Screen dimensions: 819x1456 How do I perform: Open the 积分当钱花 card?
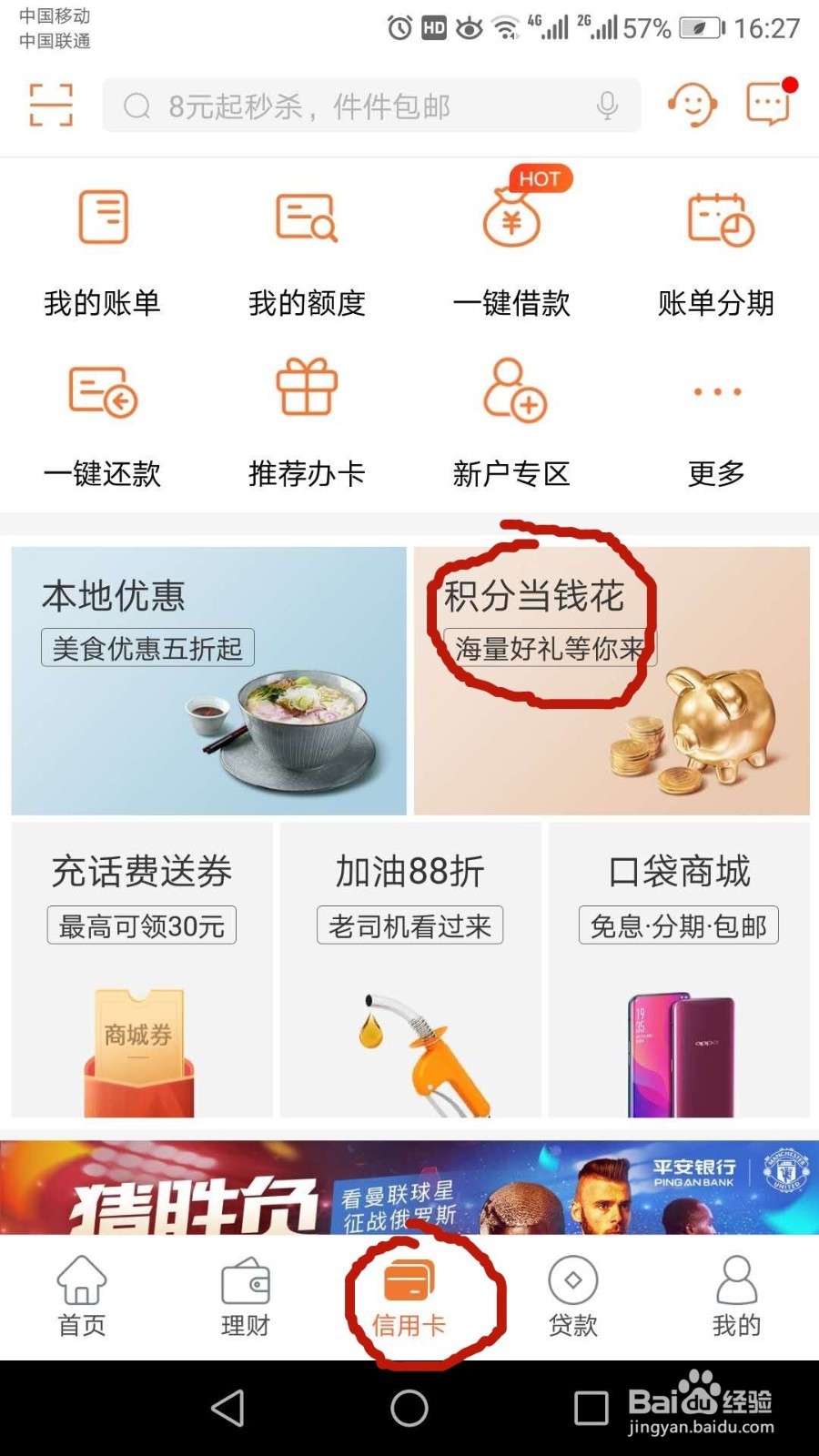[x=612, y=681]
